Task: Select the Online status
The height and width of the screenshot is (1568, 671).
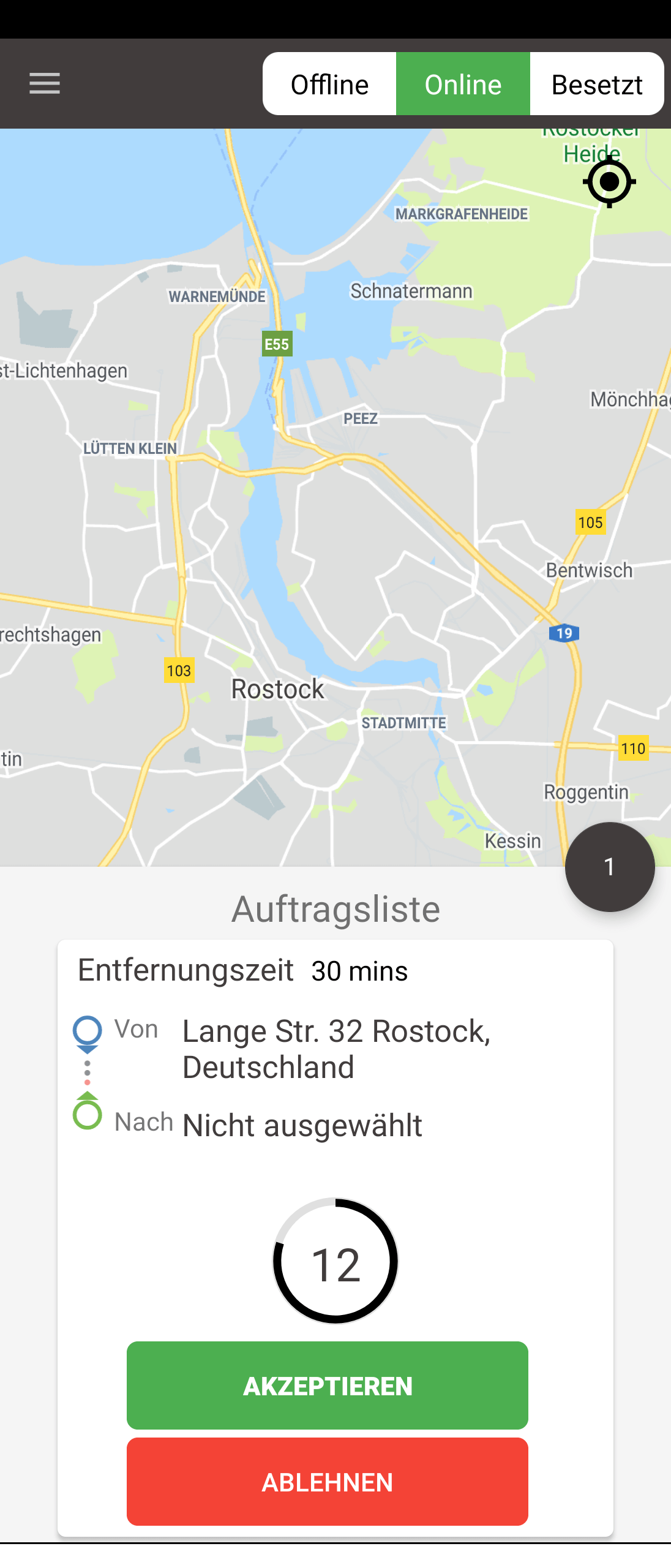Action: [x=463, y=84]
